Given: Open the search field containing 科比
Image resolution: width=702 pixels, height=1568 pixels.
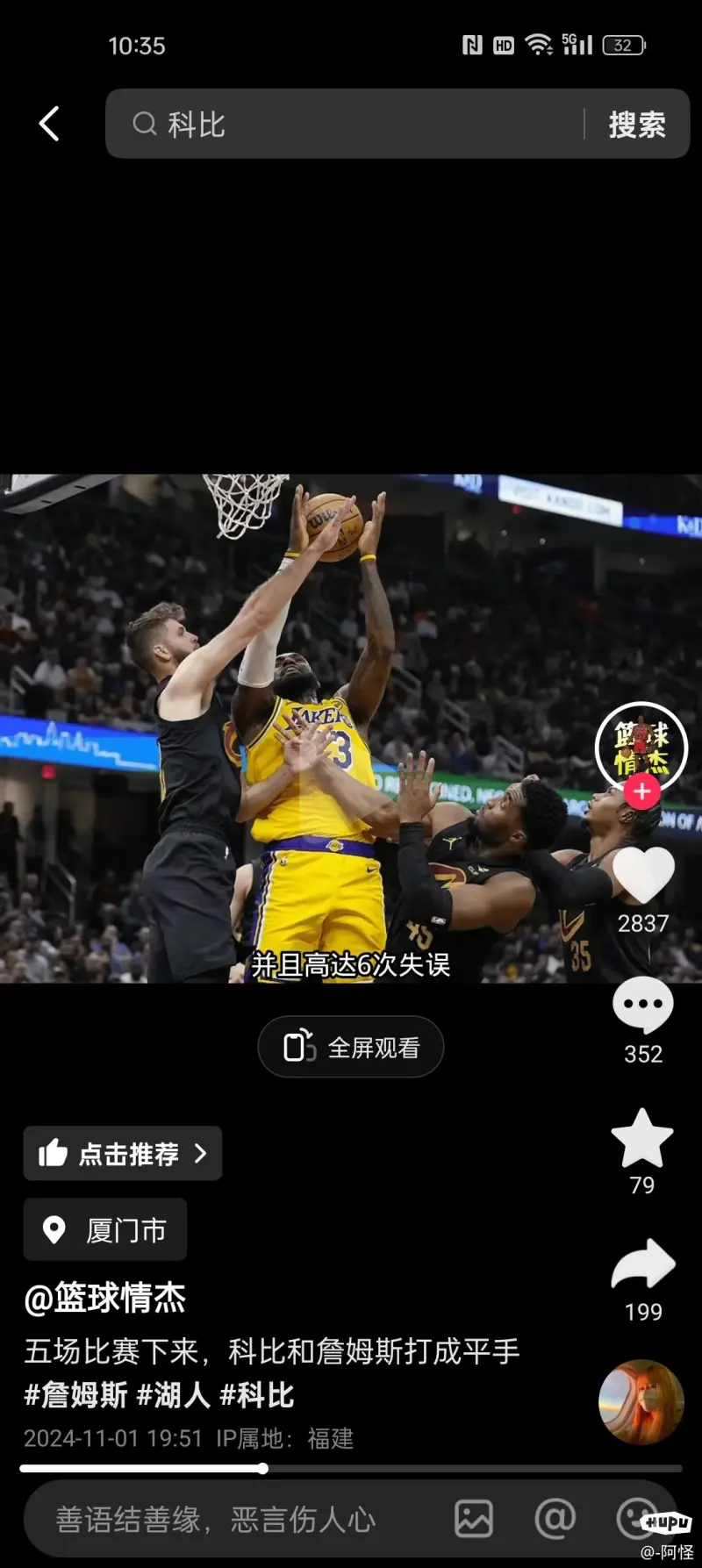Looking at the screenshot, I should coord(351,124).
